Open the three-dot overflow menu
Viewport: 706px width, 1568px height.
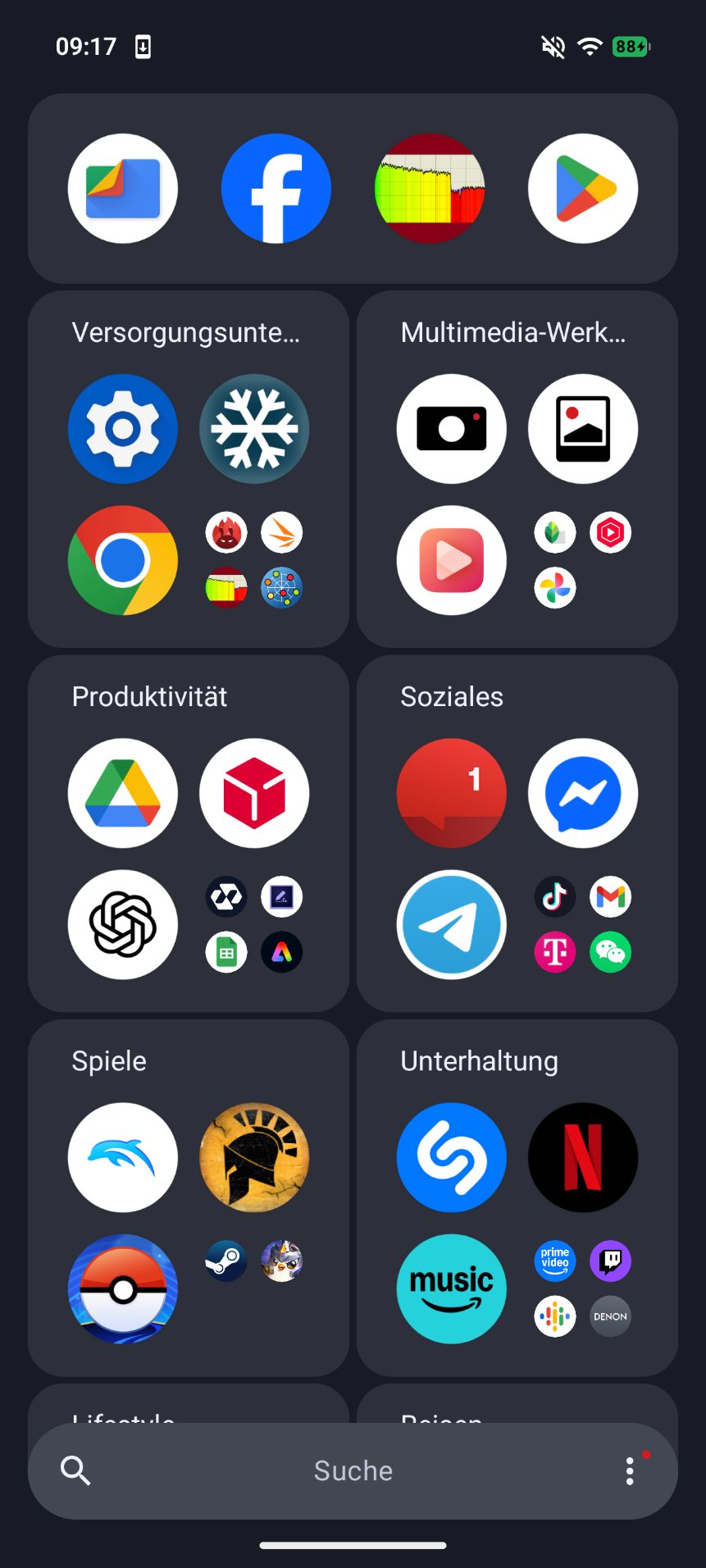point(630,1471)
